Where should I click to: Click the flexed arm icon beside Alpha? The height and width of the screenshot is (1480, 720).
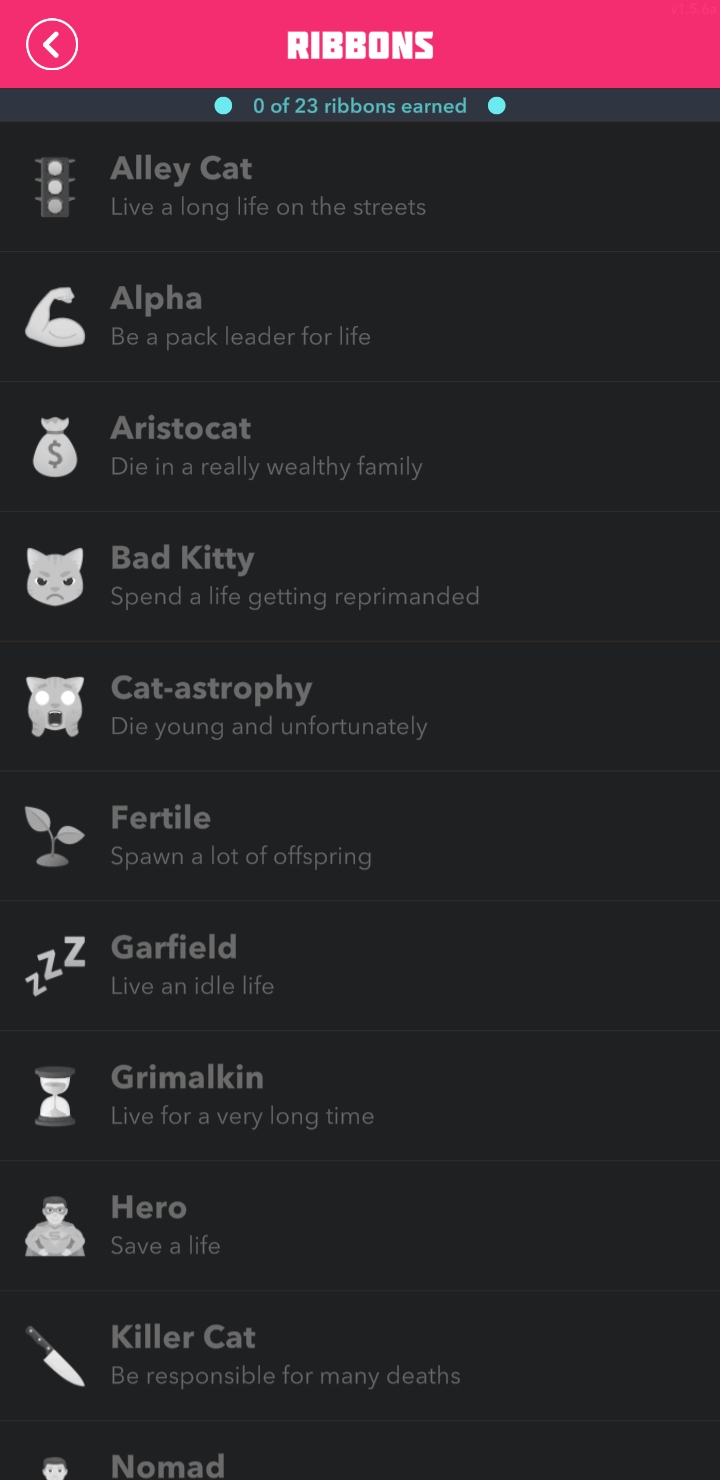pyautogui.click(x=55, y=315)
